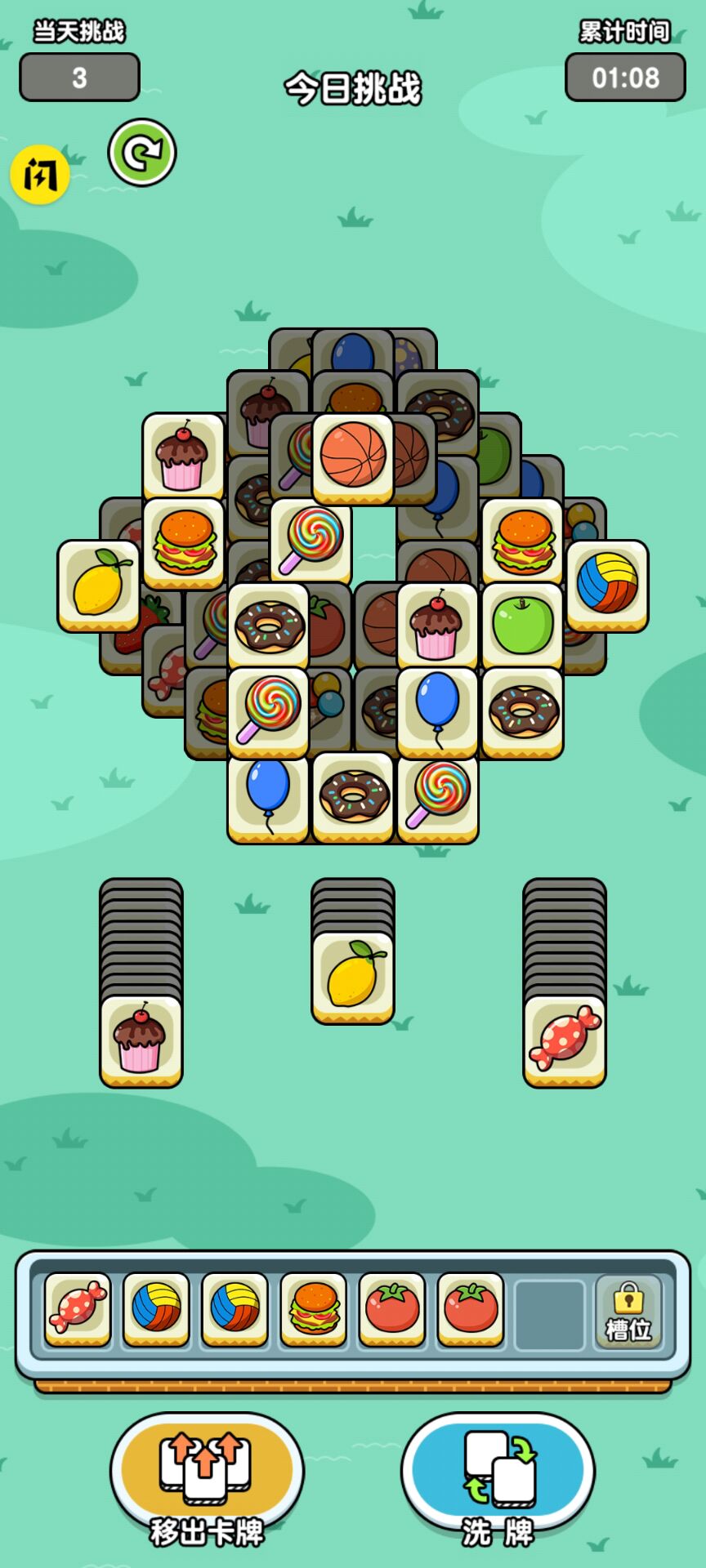This screenshot has width=706, height=1568.
Task: Select the uncovered basketball tile on the board
Action: (353, 456)
